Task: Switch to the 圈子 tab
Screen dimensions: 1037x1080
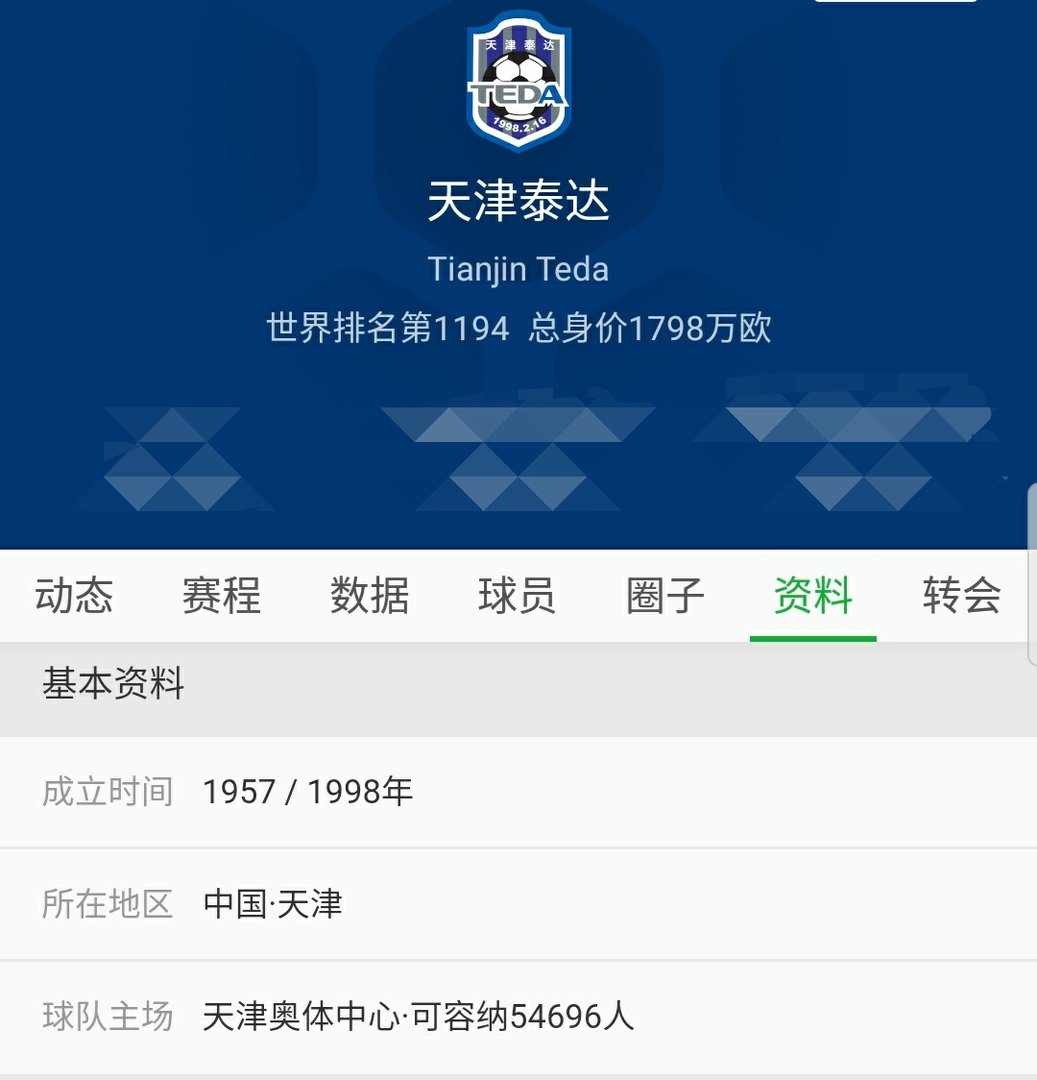Action: point(663,596)
